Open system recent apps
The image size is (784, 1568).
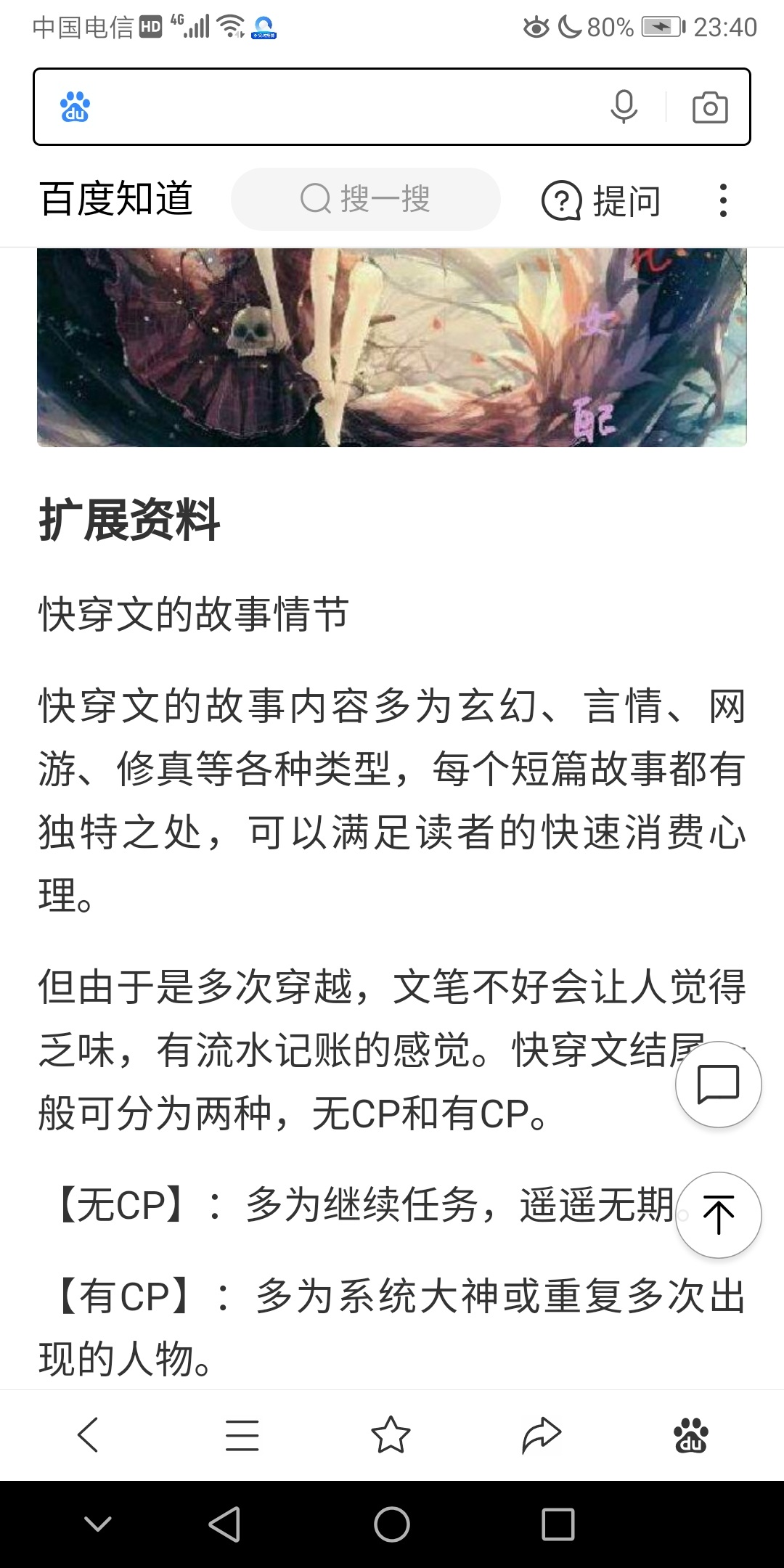pos(558,1524)
